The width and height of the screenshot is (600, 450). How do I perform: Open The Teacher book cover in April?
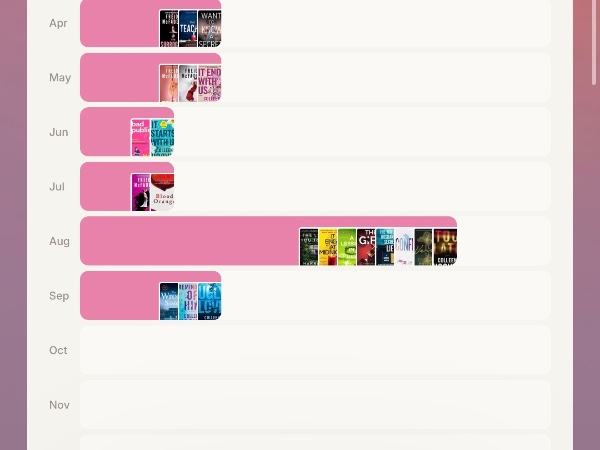point(188,29)
